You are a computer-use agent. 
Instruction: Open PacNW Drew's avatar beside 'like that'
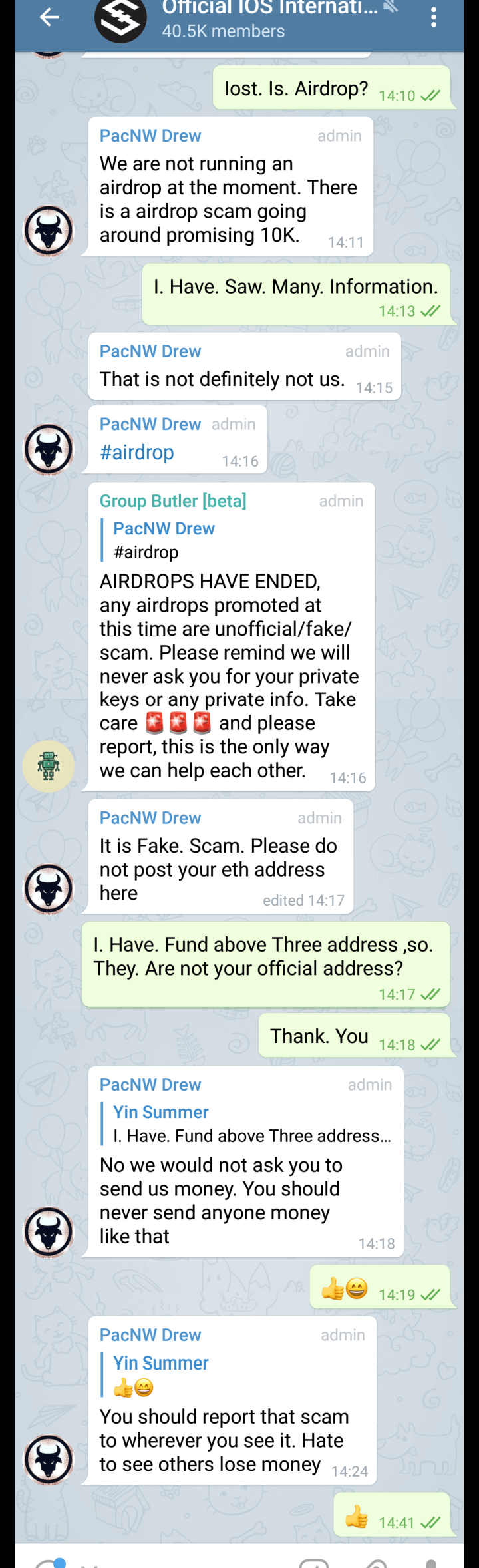point(49,1231)
